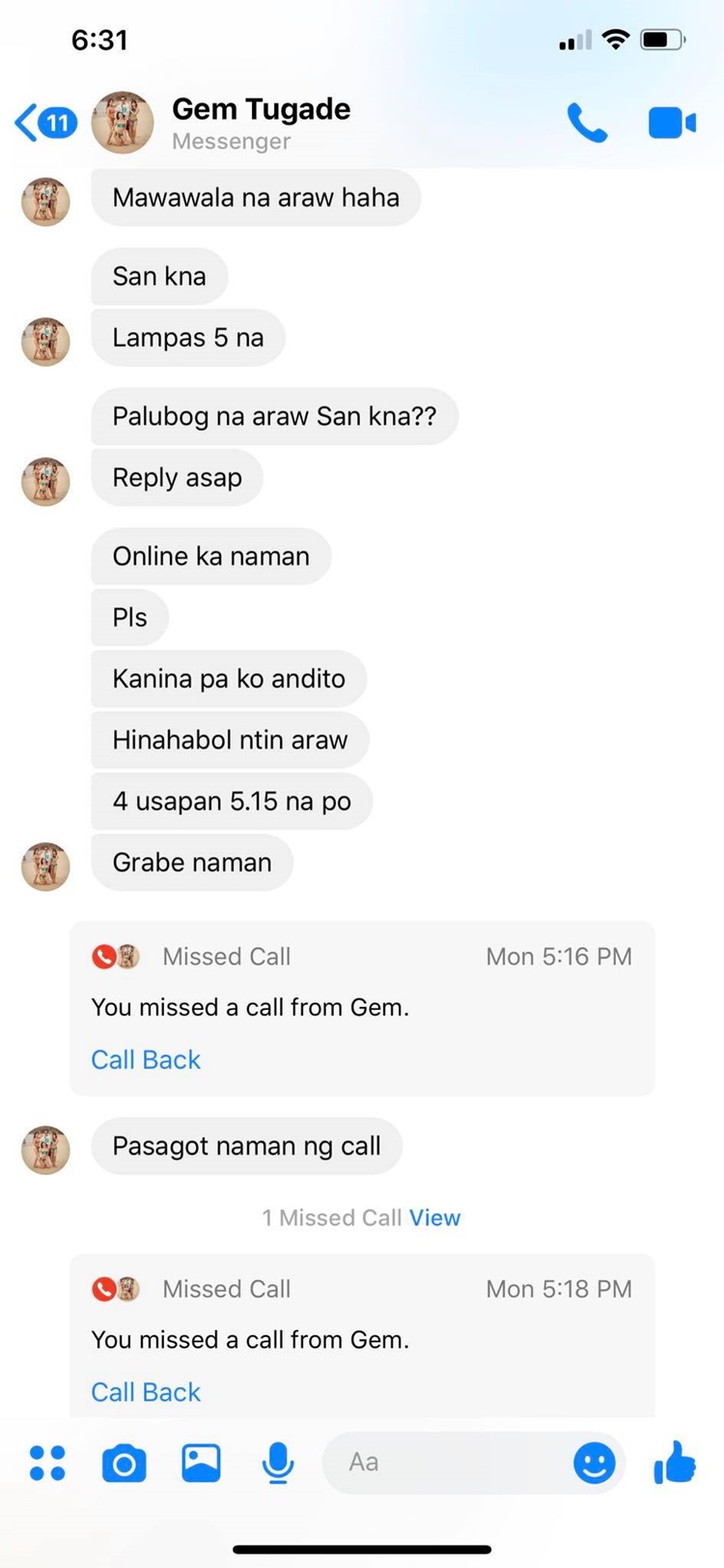View the 1 missed call details
The height and width of the screenshot is (1568, 724).
point(434,1218)
